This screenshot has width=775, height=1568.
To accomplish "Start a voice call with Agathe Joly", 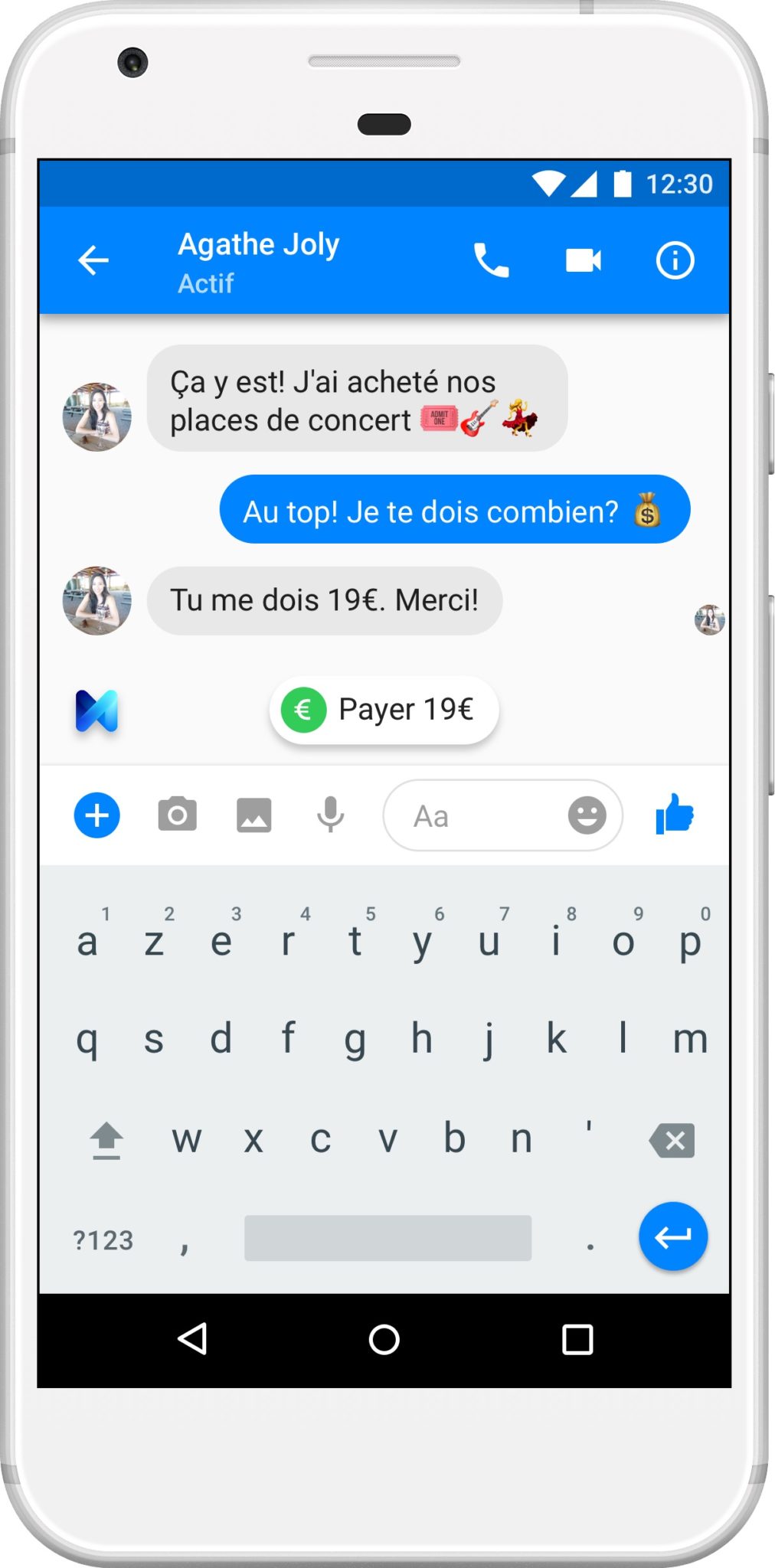I will 491,261.
